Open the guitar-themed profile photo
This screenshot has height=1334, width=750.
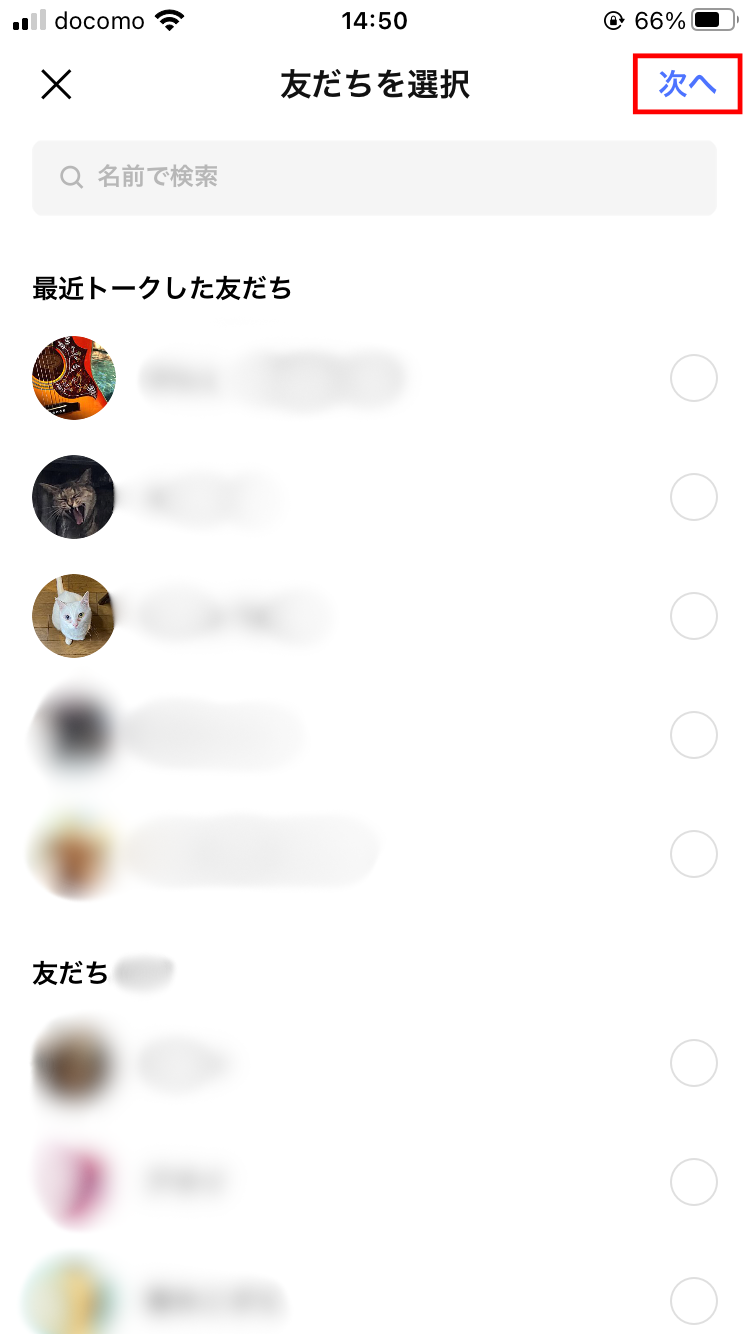74,378
